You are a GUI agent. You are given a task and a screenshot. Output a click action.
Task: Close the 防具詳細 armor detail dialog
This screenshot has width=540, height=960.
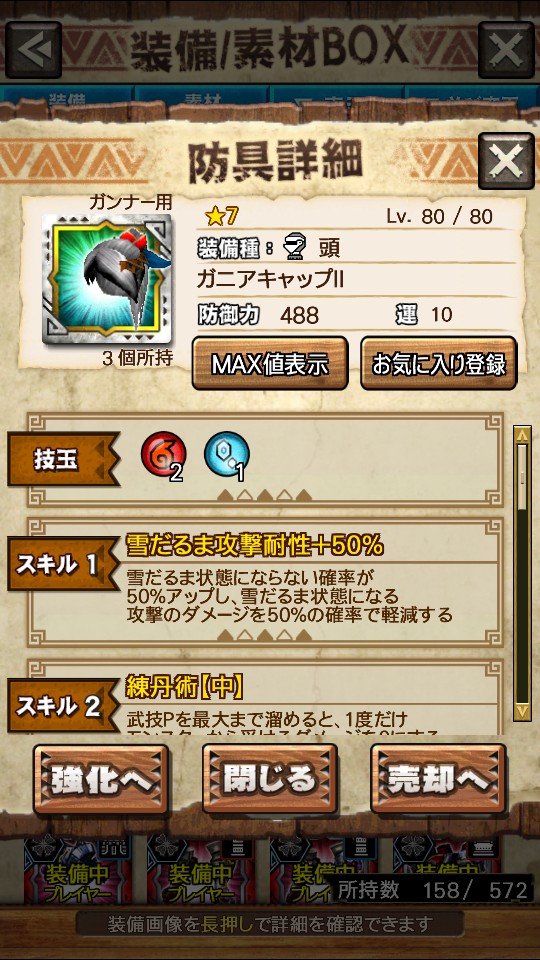[506, 161]
